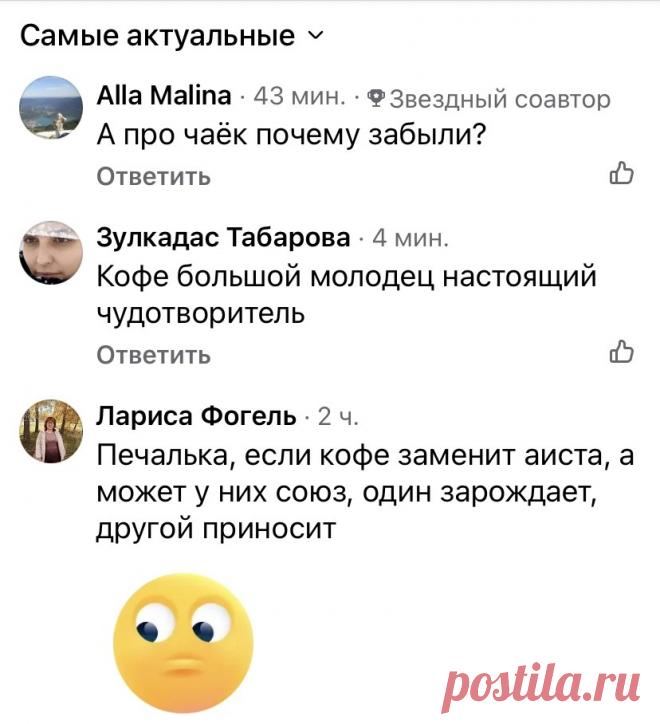
Task: Tap the name Зулкадас Табарова
Action: tap(224, 238)
